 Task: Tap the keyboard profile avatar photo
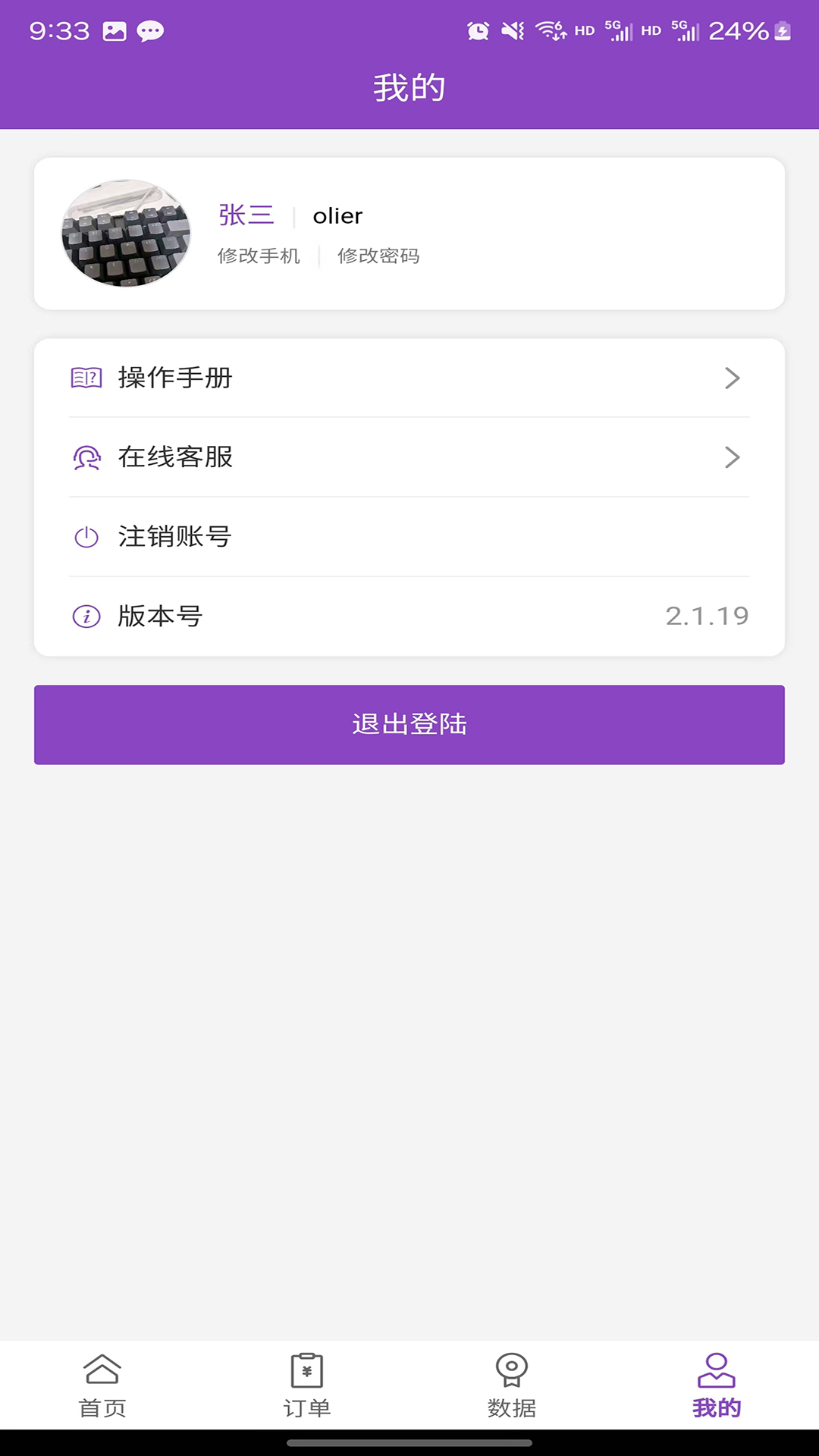[x=126, y=233]
